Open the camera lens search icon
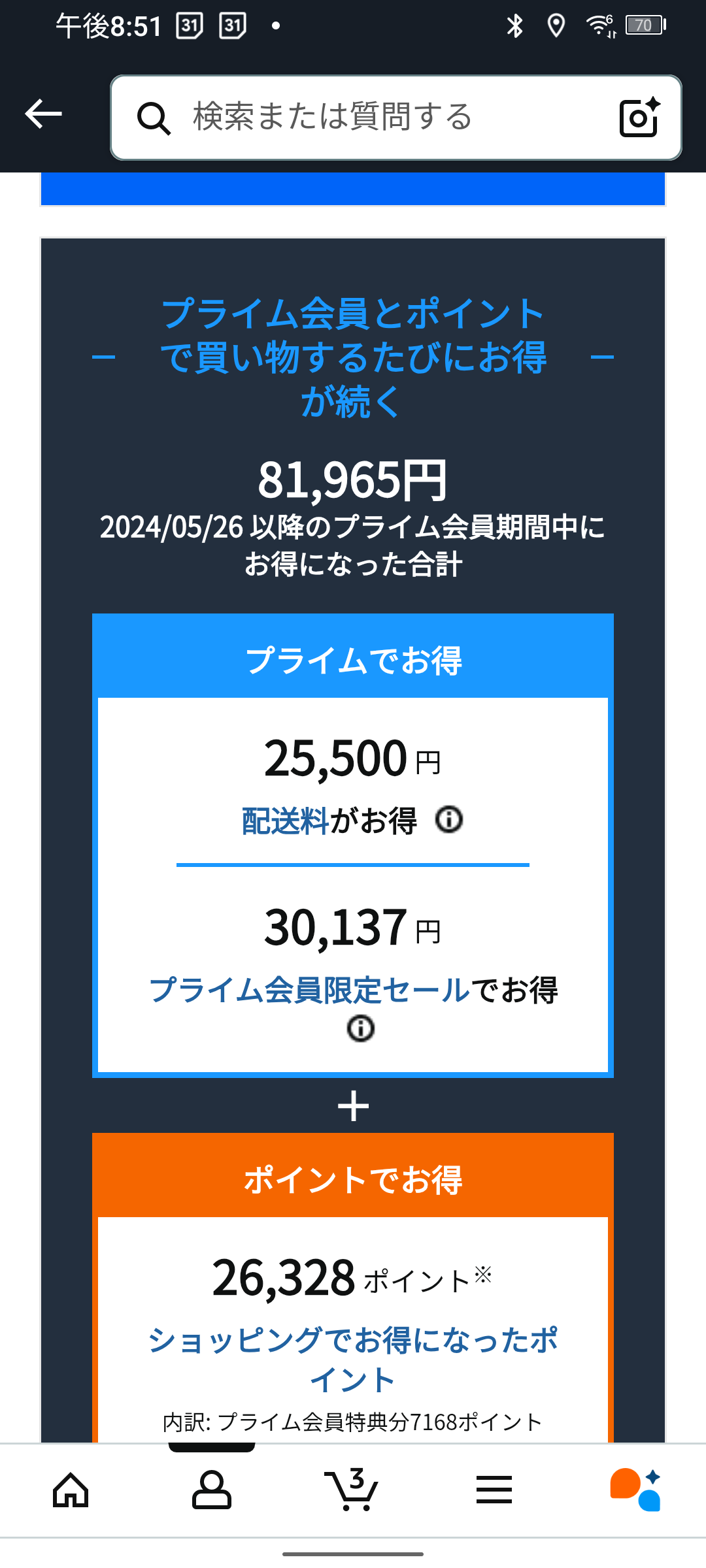The width and height of the screenshot is (706, 1568). (x=639, y=118)
